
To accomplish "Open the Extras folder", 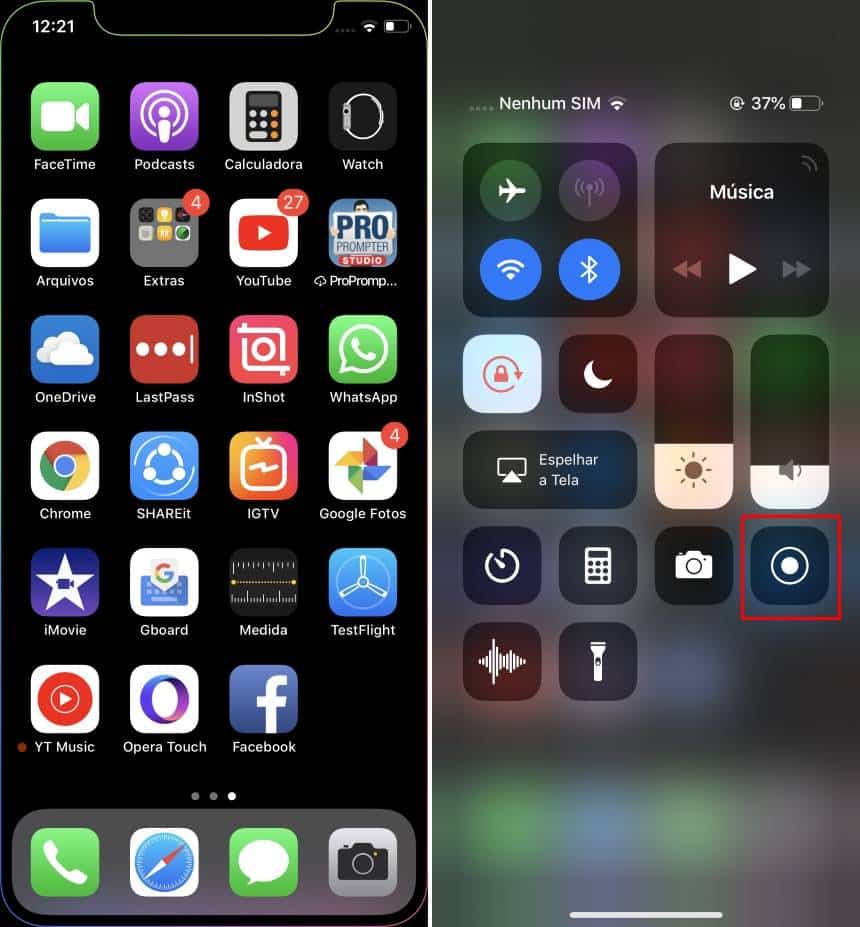I will (x=164, y=233).
